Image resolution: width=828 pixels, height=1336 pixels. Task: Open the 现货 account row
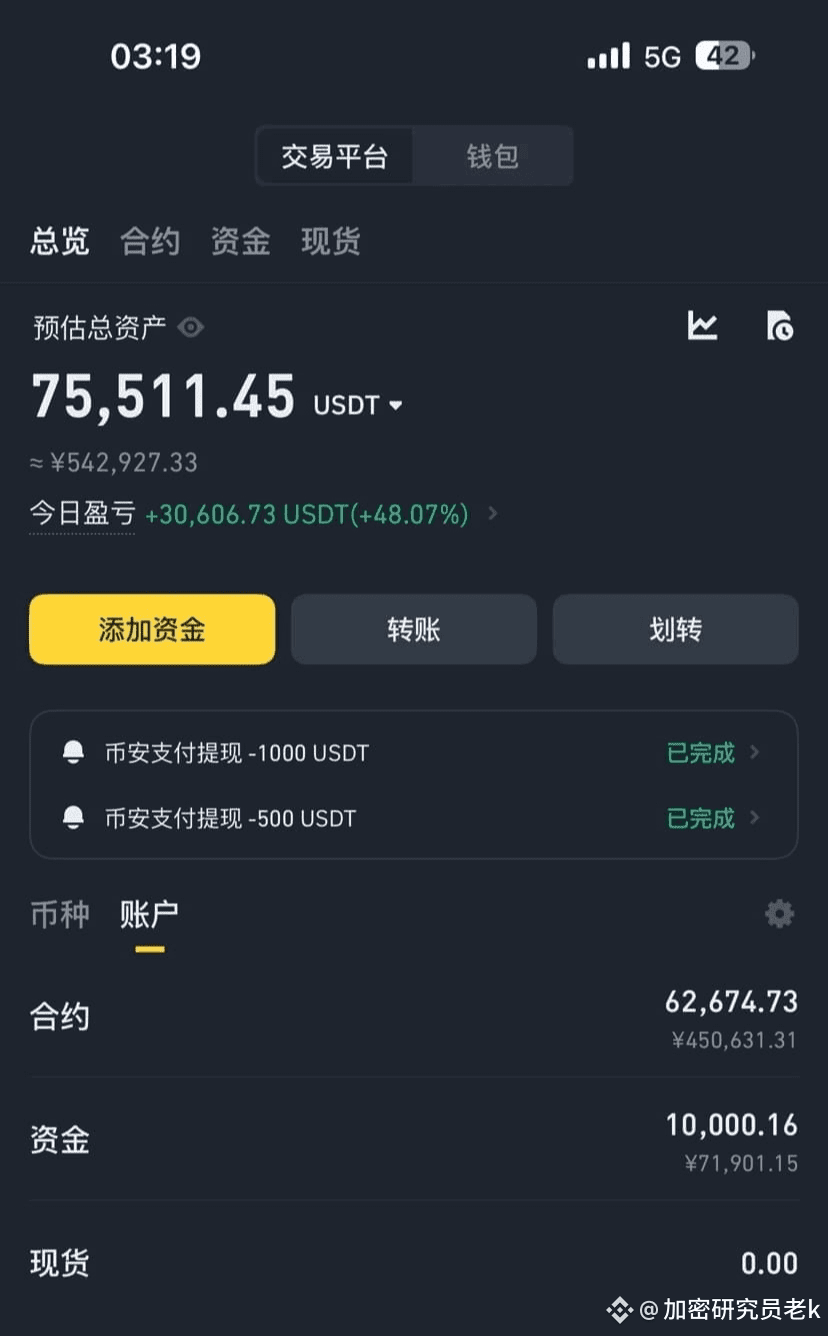click(x=414, y=1263)
